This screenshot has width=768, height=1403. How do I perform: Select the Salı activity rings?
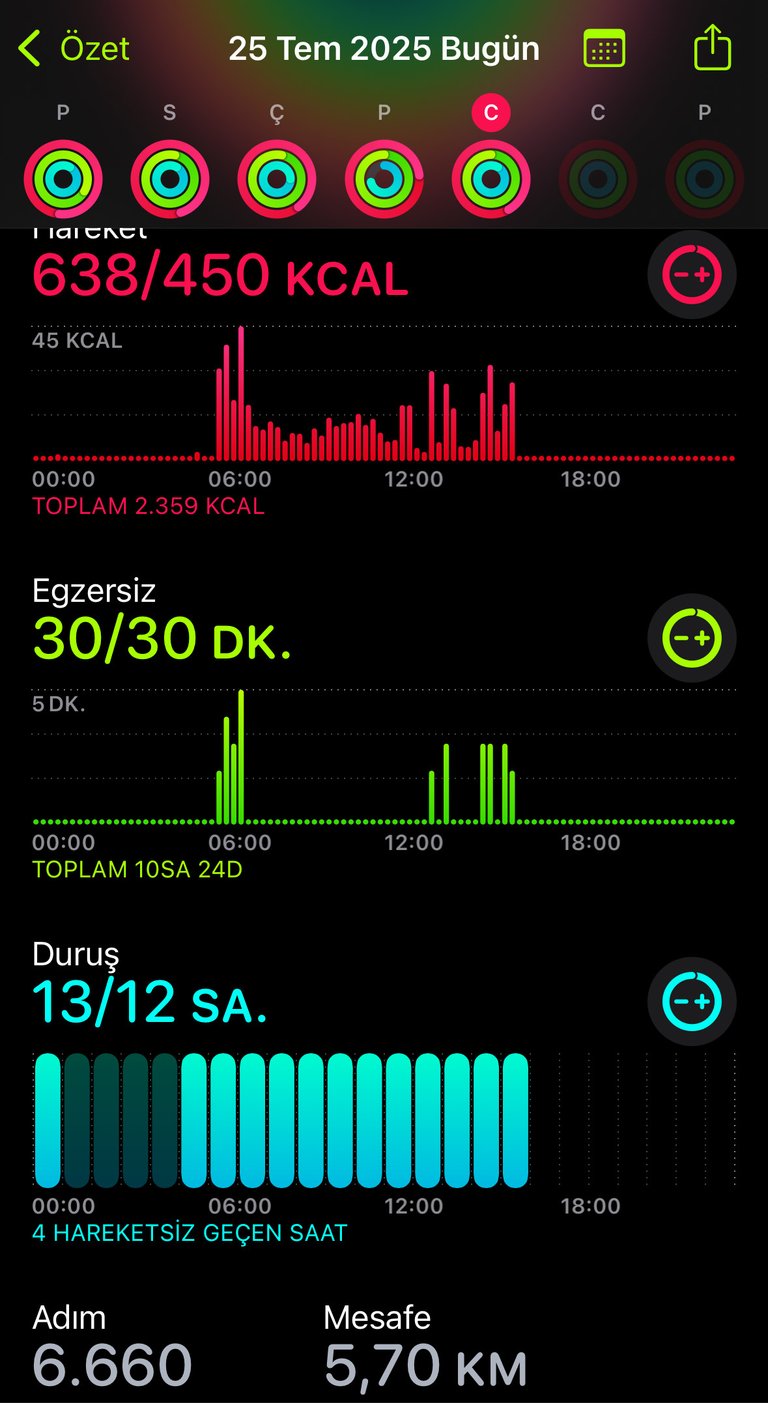169,179
